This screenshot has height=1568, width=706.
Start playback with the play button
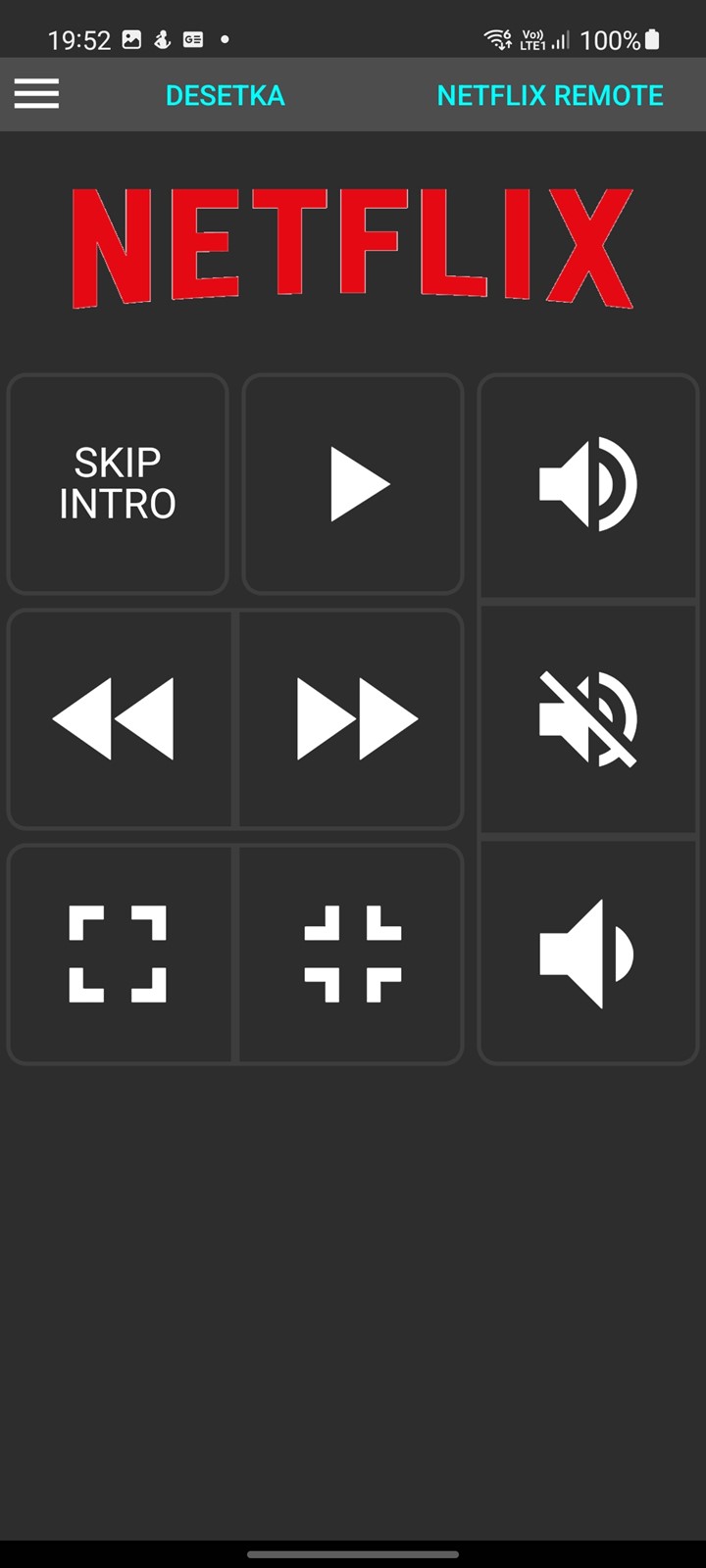pyautogui.click(x=353, y=483)
